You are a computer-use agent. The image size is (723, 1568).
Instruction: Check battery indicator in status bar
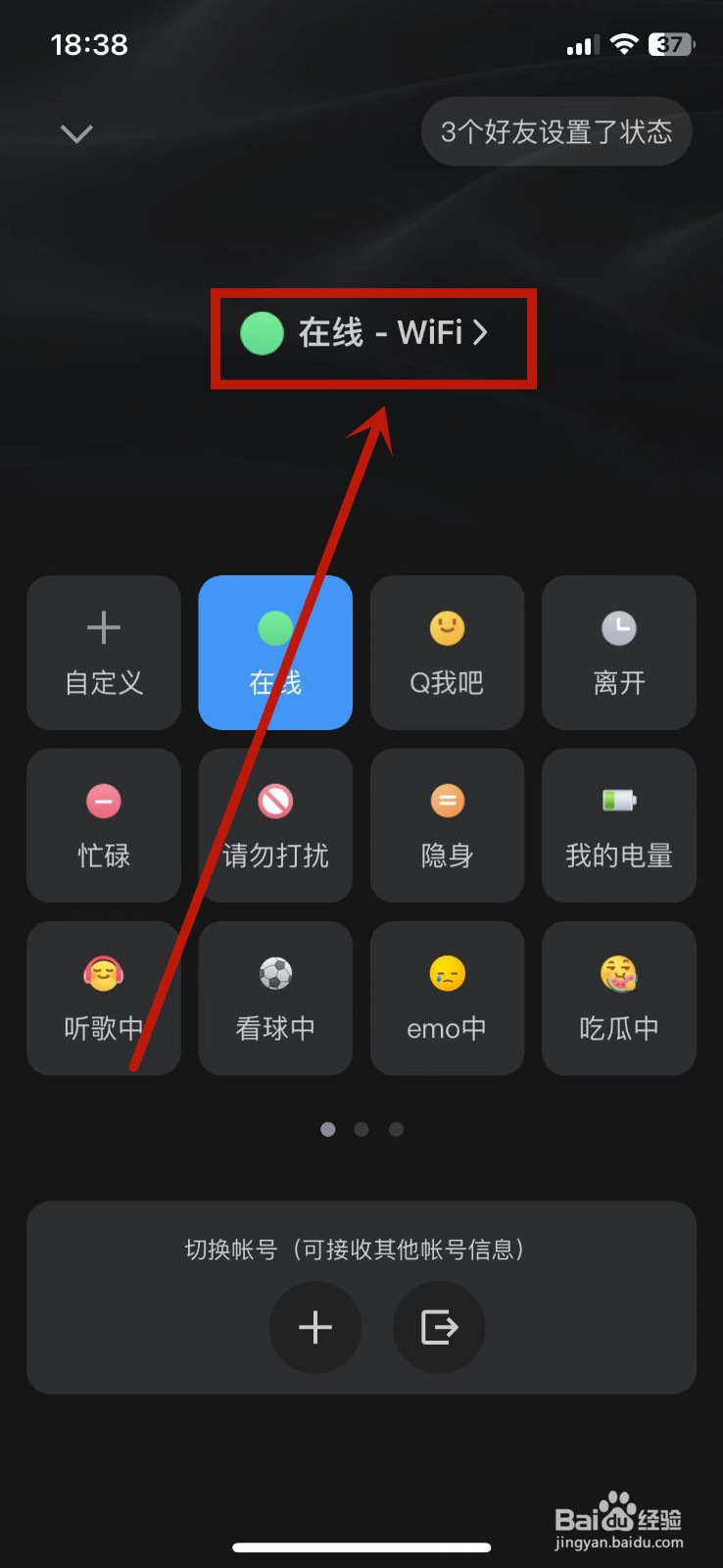pyautogui.click(x=671, y=44)
